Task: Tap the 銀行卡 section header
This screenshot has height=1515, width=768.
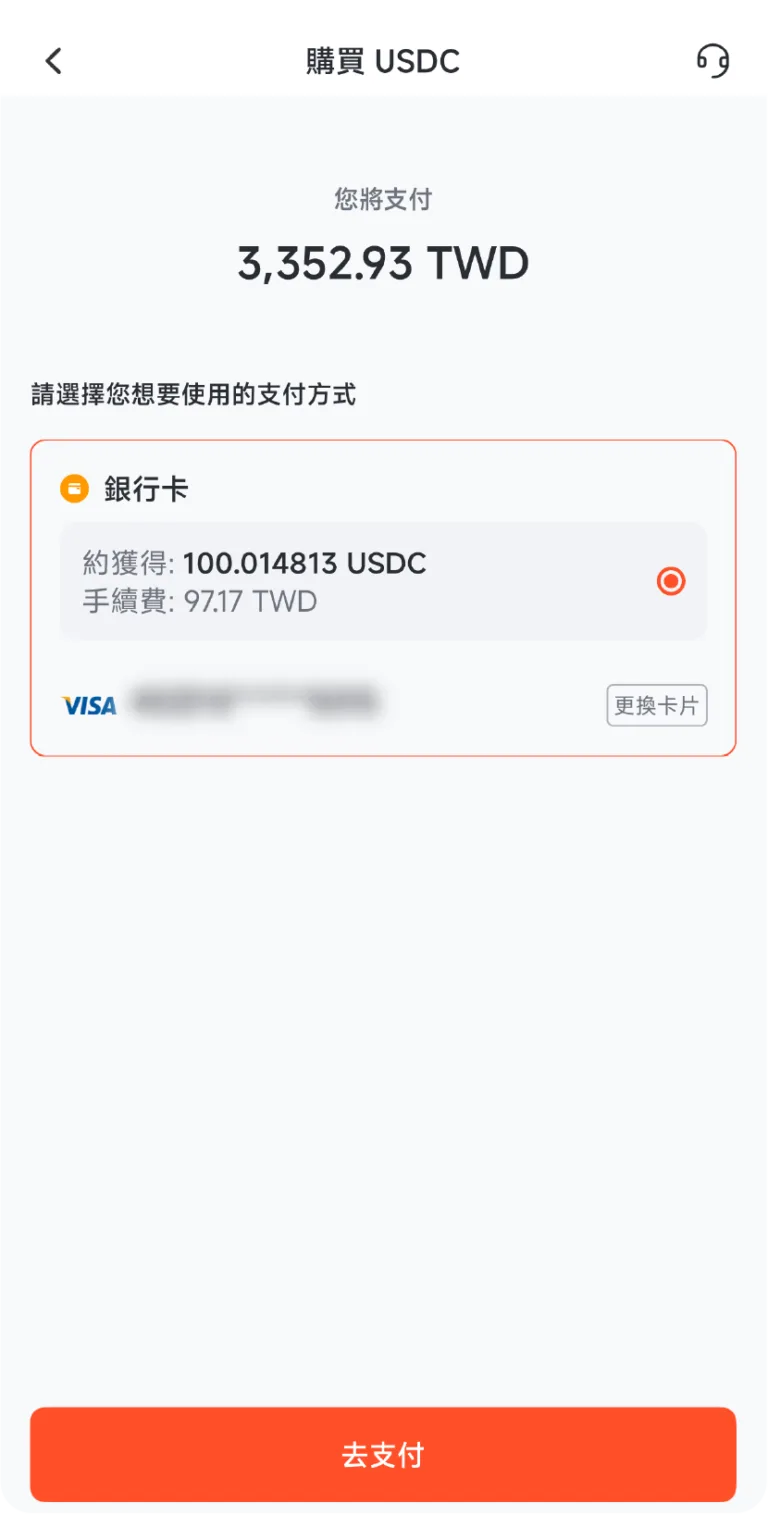Action: pyautogui.click(x=145, y=489)
